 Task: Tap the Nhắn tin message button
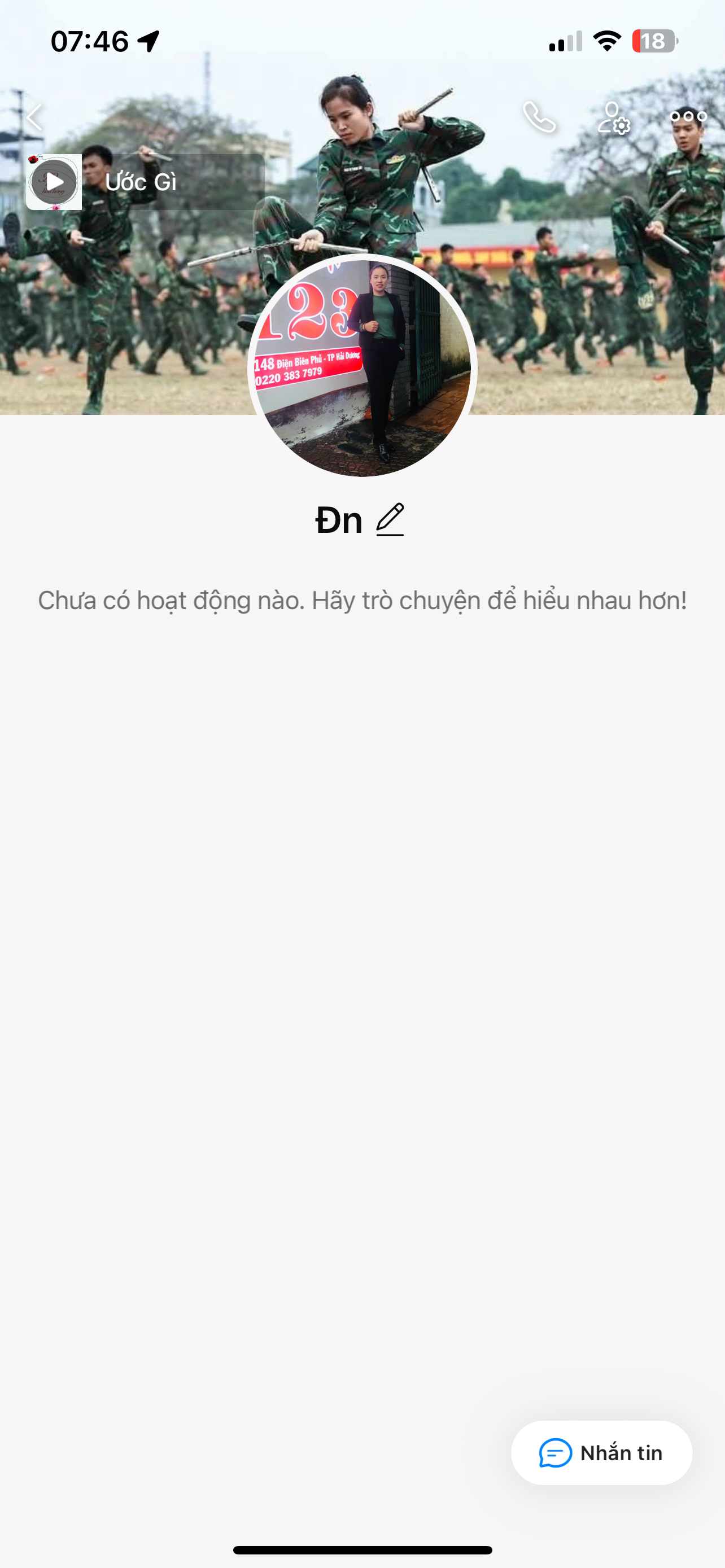point(601,1453)
